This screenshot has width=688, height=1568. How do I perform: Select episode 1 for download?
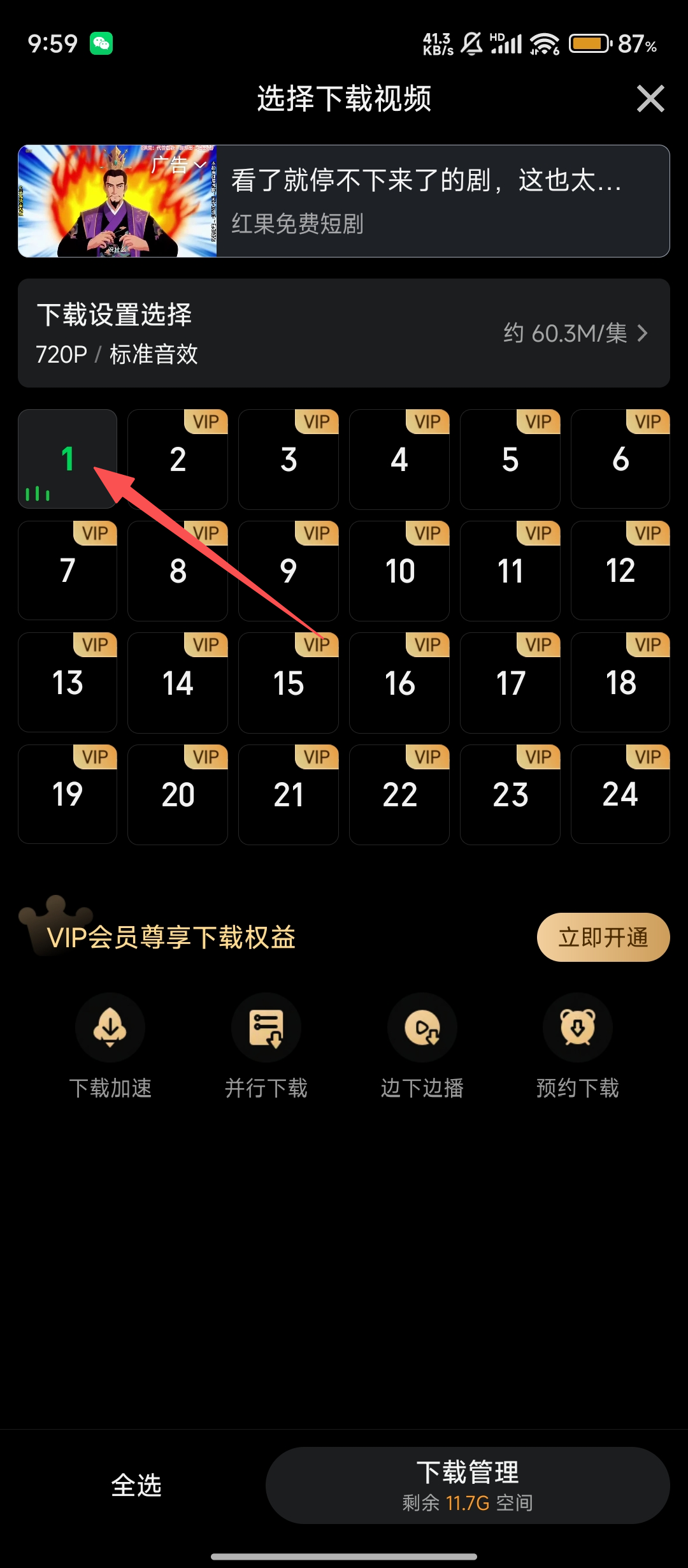[68, 459]
